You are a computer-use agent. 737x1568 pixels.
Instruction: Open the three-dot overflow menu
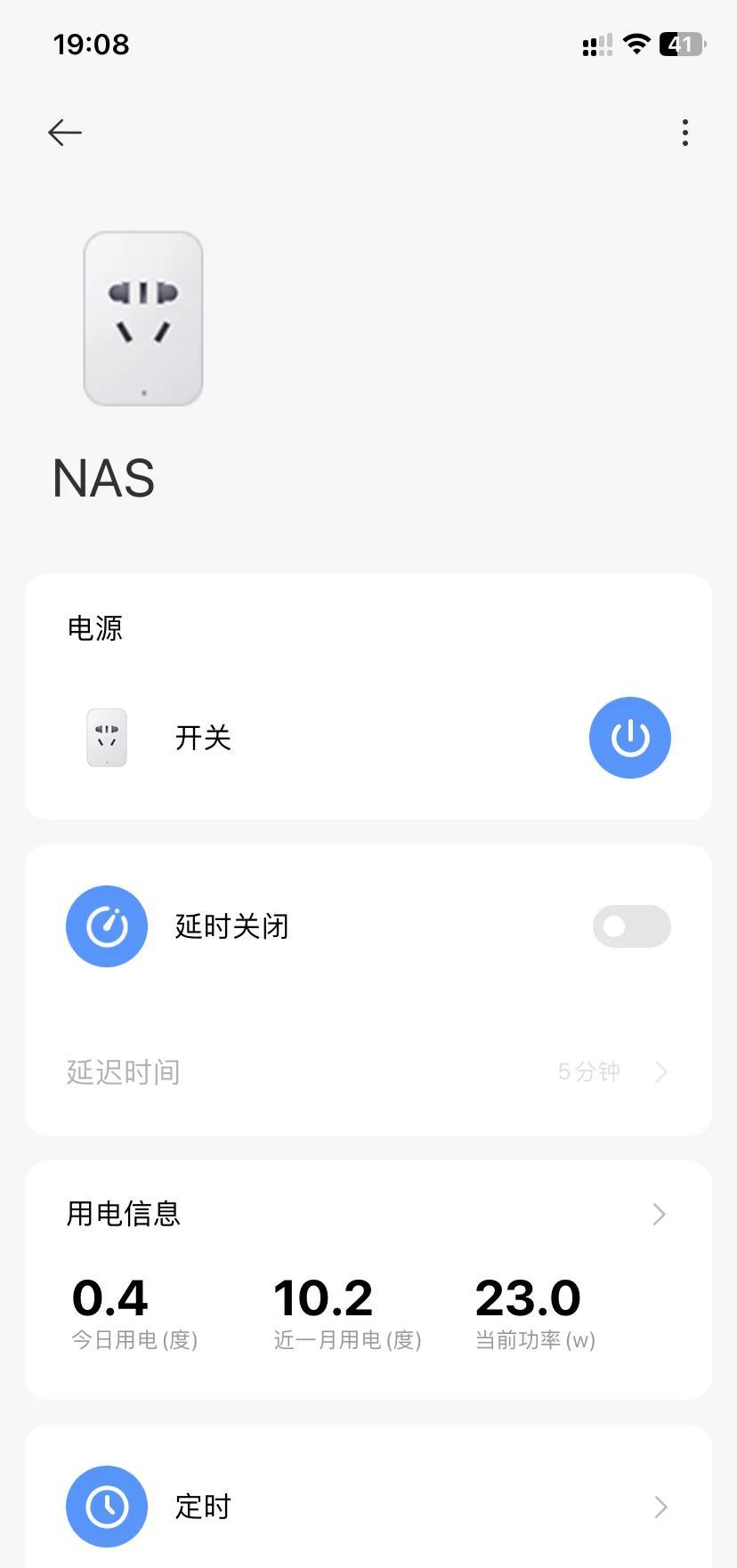684,133
